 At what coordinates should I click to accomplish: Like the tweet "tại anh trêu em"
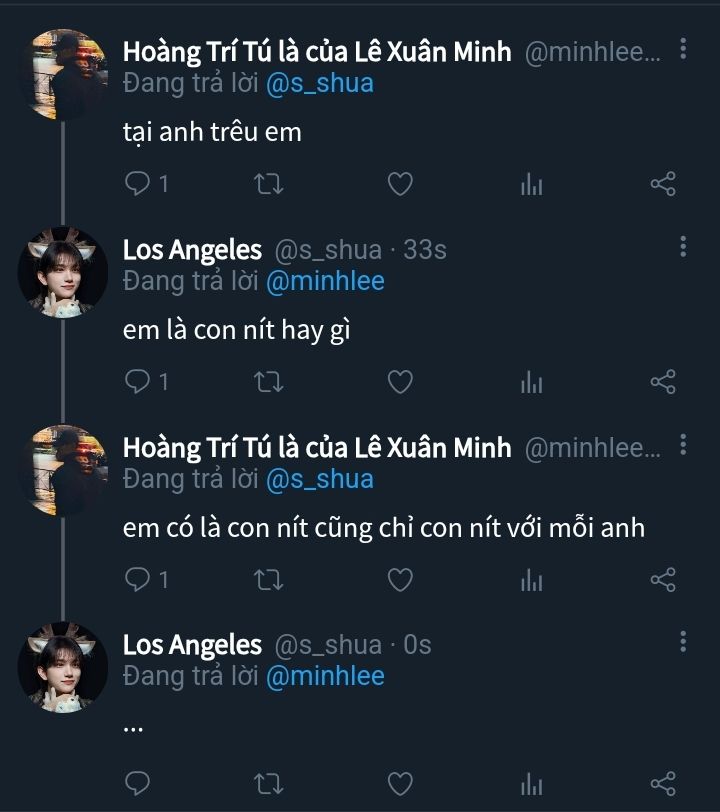pos(400,184)
